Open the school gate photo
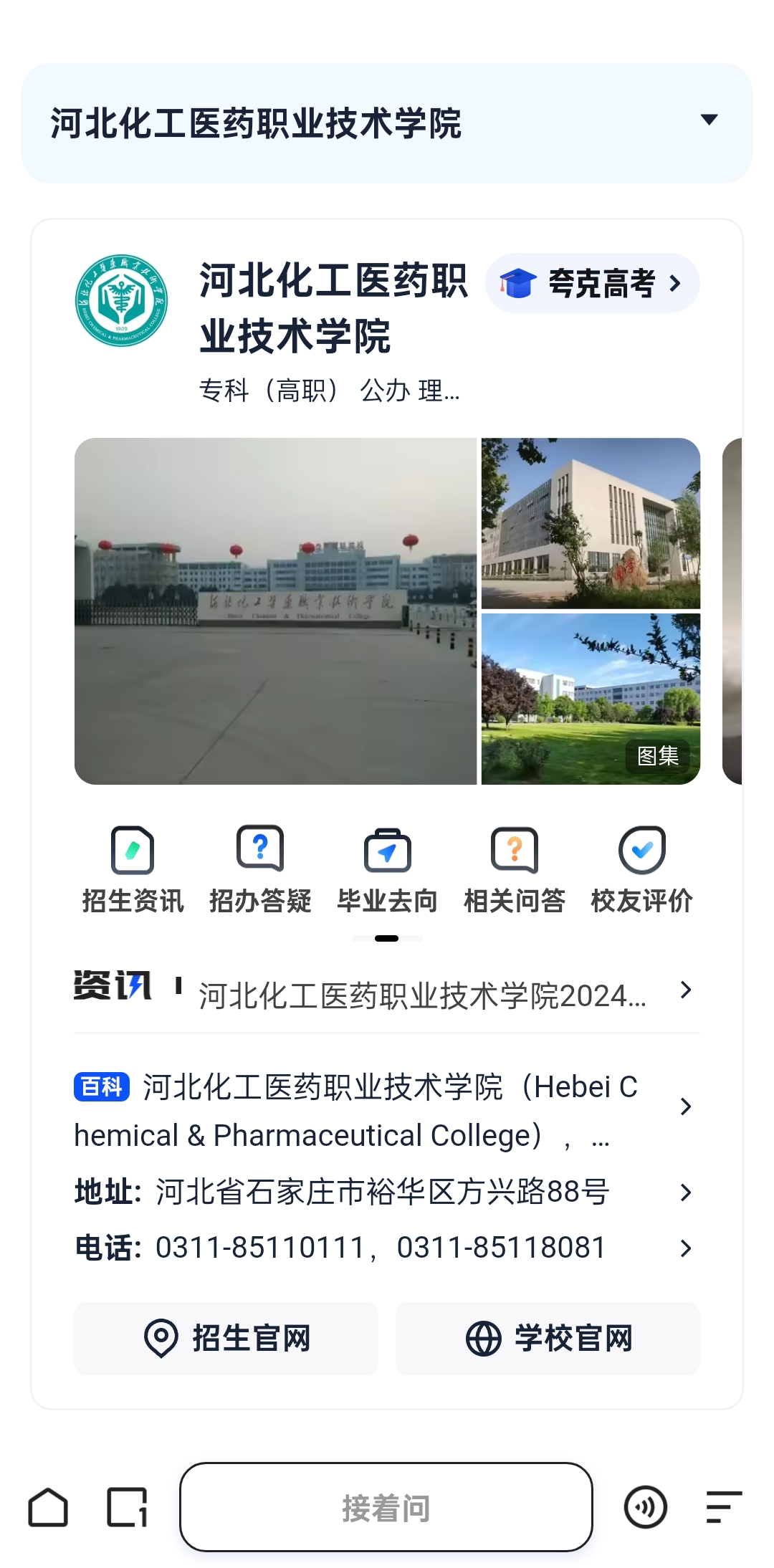774x1568 pixels. (x=275, y=611)
